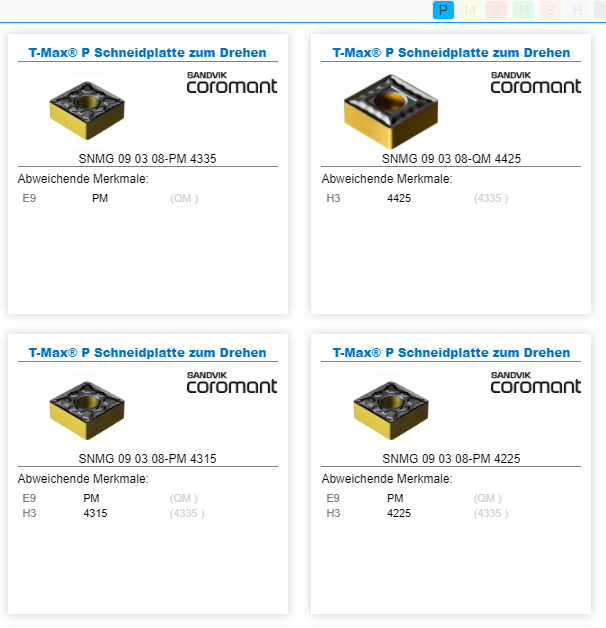Open the SNMG 09 03 08-PM 4315 card
The image size is (606, 628).
(147, 458)
